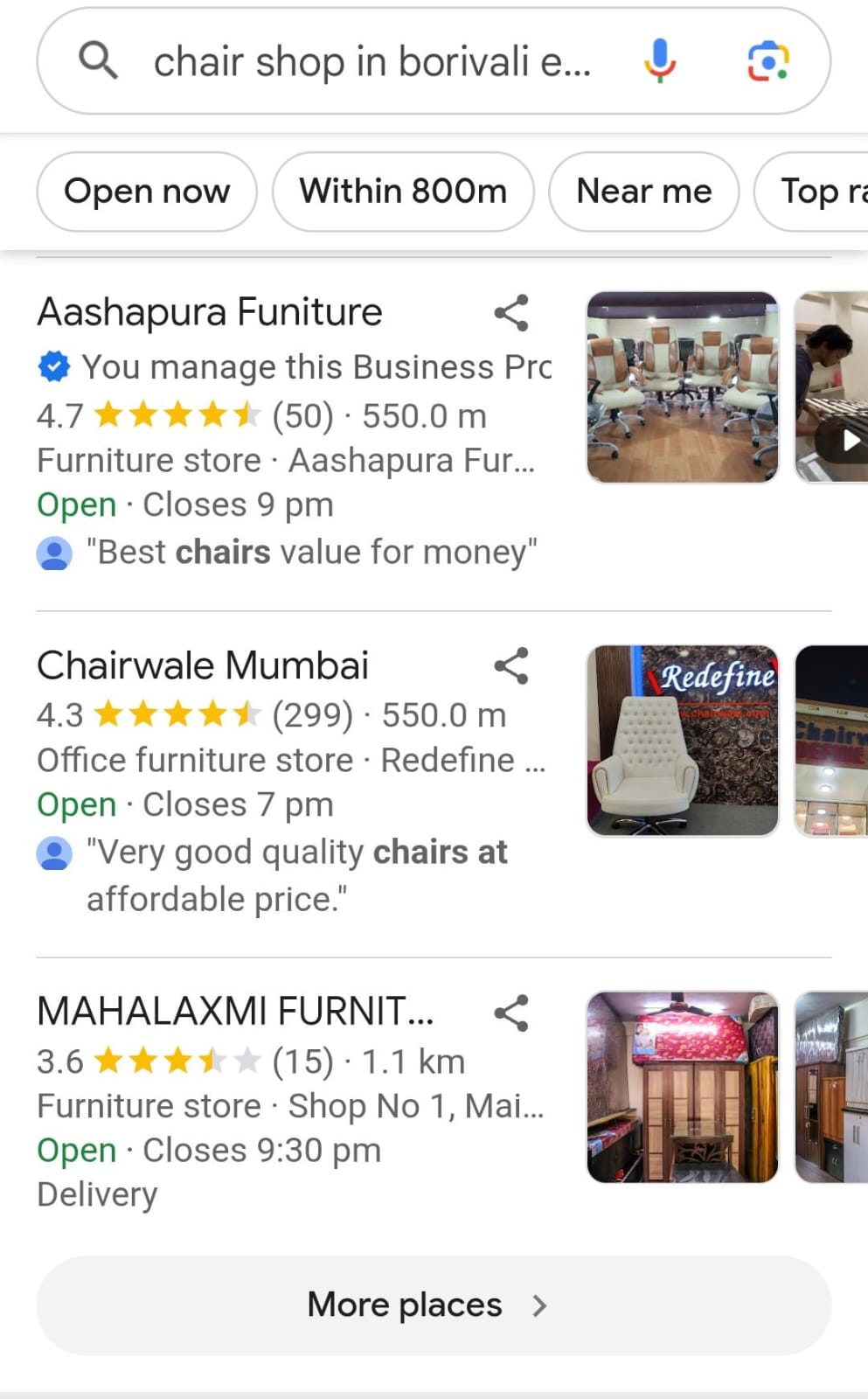Open MAHALAXMI FURNIT... listing
868x1399 pixels.
tap(235, 1011)
